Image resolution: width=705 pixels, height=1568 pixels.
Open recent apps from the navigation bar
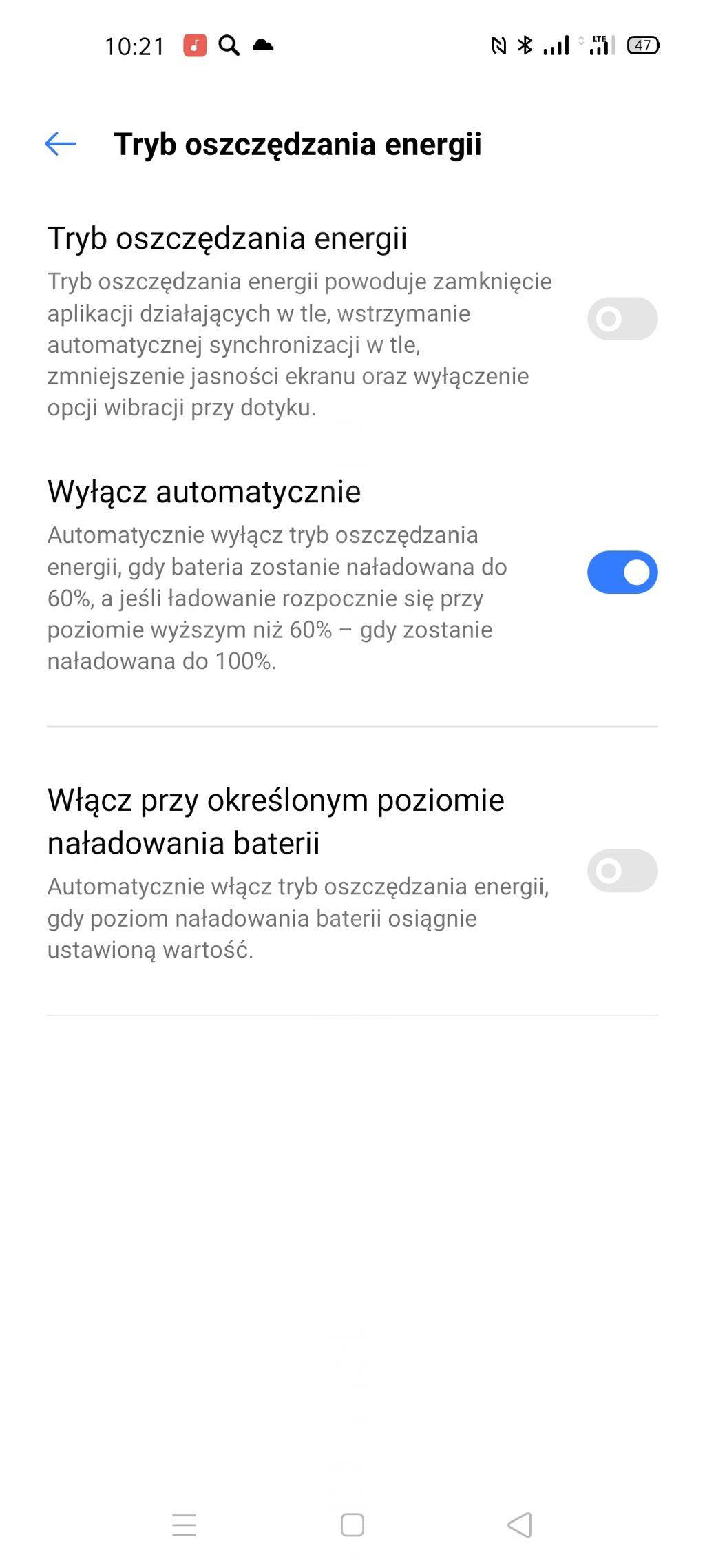[x=184, y=1525]
